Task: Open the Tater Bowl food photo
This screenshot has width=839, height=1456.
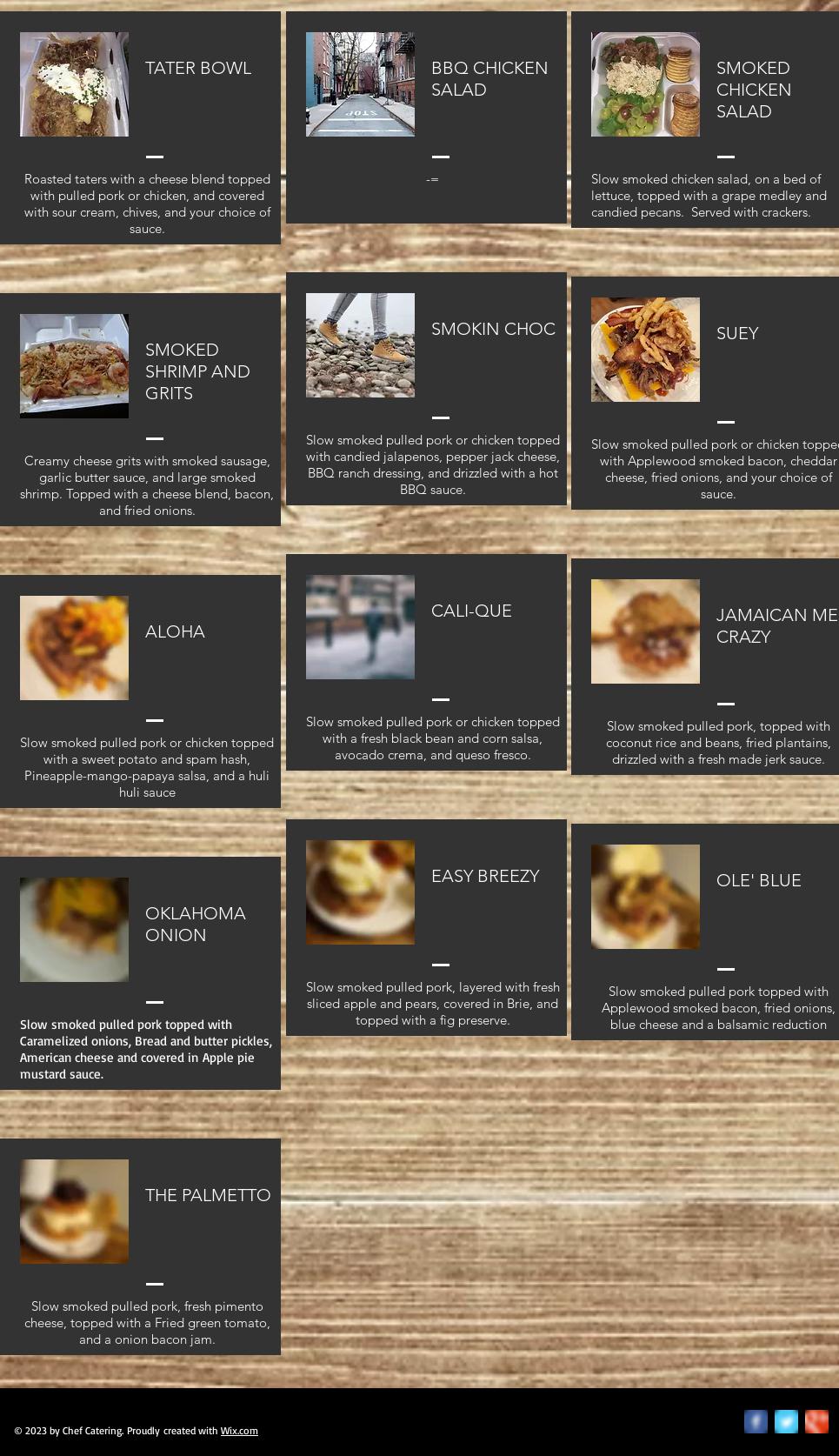Action: coord(74,83)
